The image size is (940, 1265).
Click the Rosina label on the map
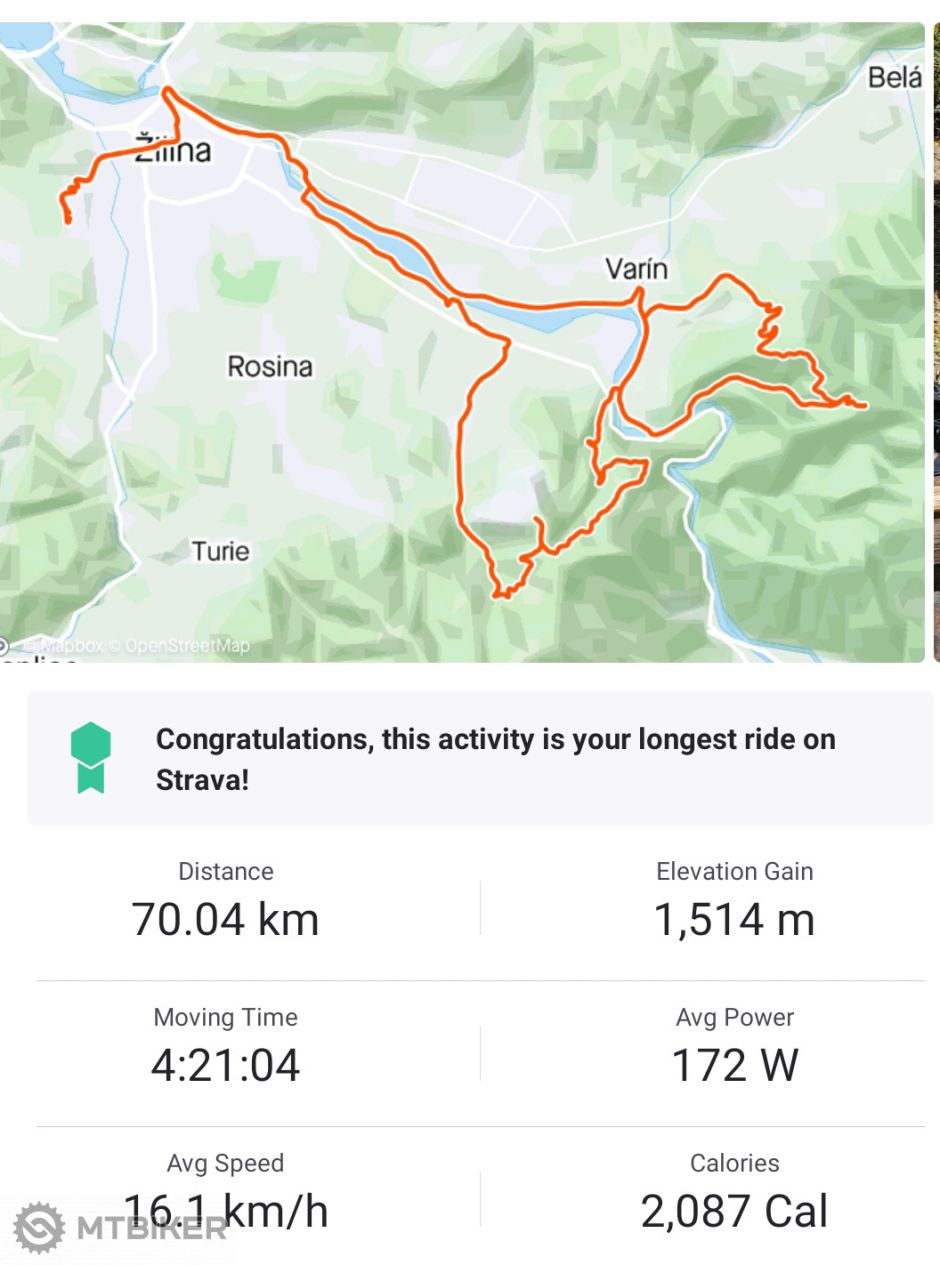pos(270,367)
